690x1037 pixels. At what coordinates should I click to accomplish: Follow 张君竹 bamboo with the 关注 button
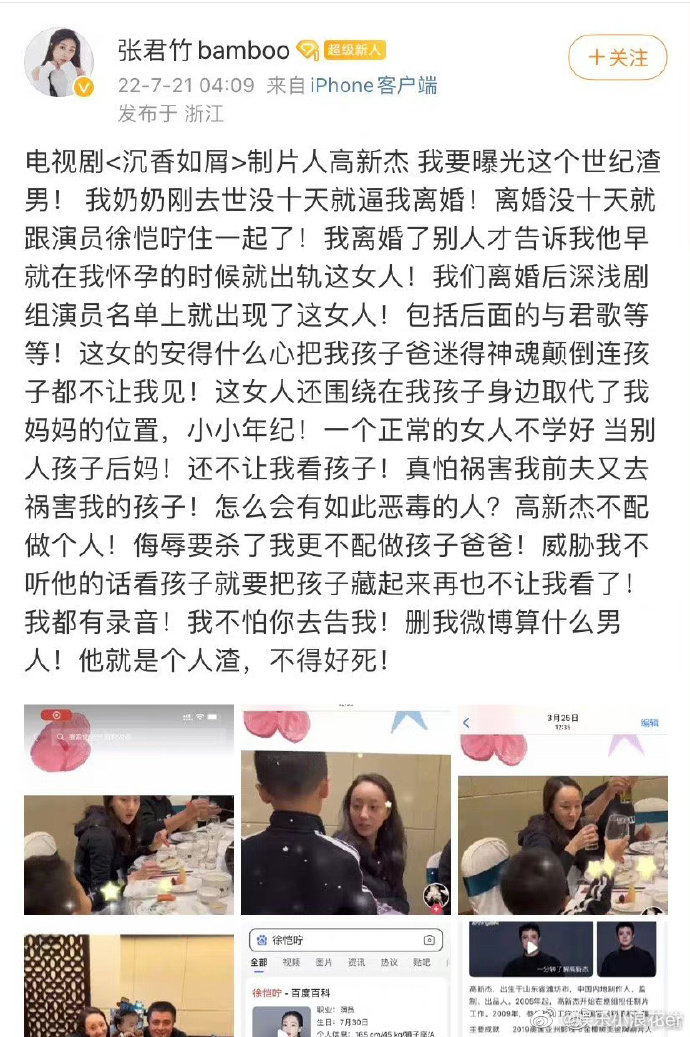click(x=617, y=57)
